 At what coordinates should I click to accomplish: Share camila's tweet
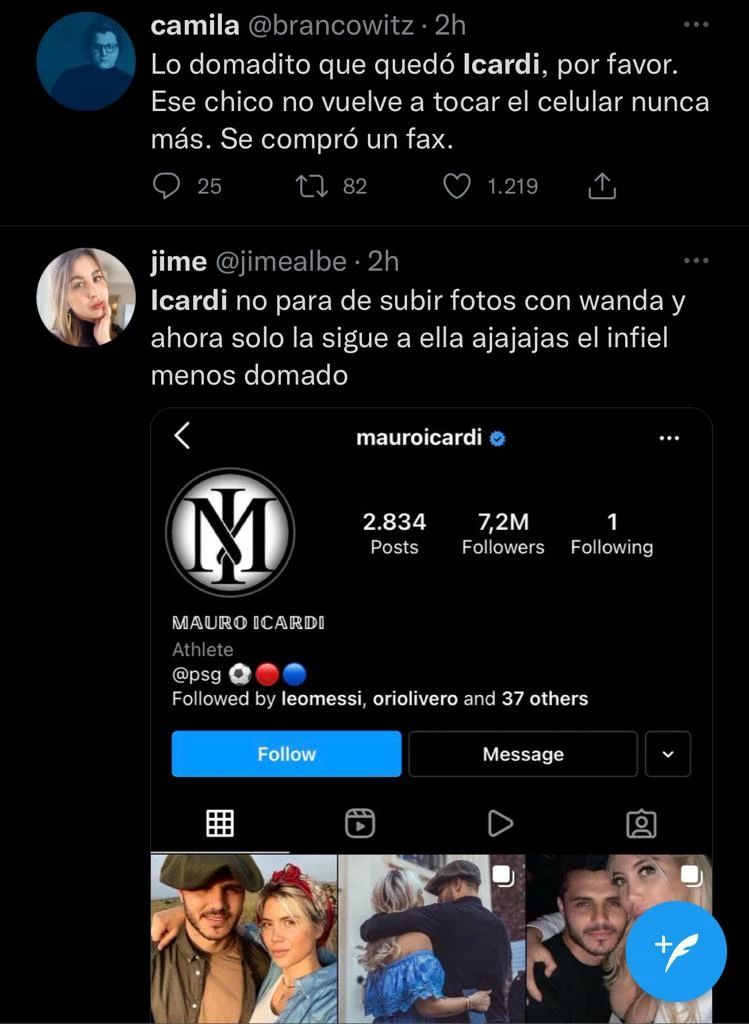pos(601,186)
